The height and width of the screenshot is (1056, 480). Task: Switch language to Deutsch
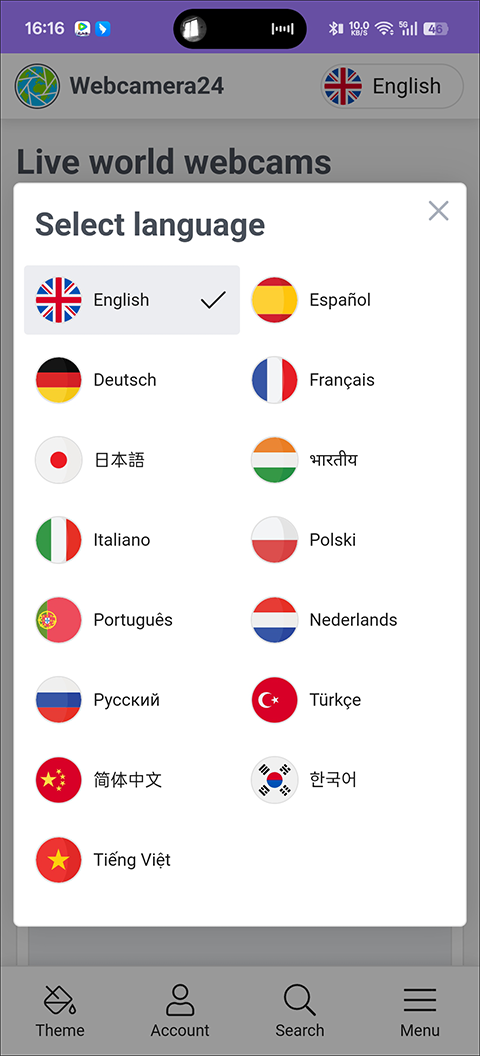[x=132, y=380]
